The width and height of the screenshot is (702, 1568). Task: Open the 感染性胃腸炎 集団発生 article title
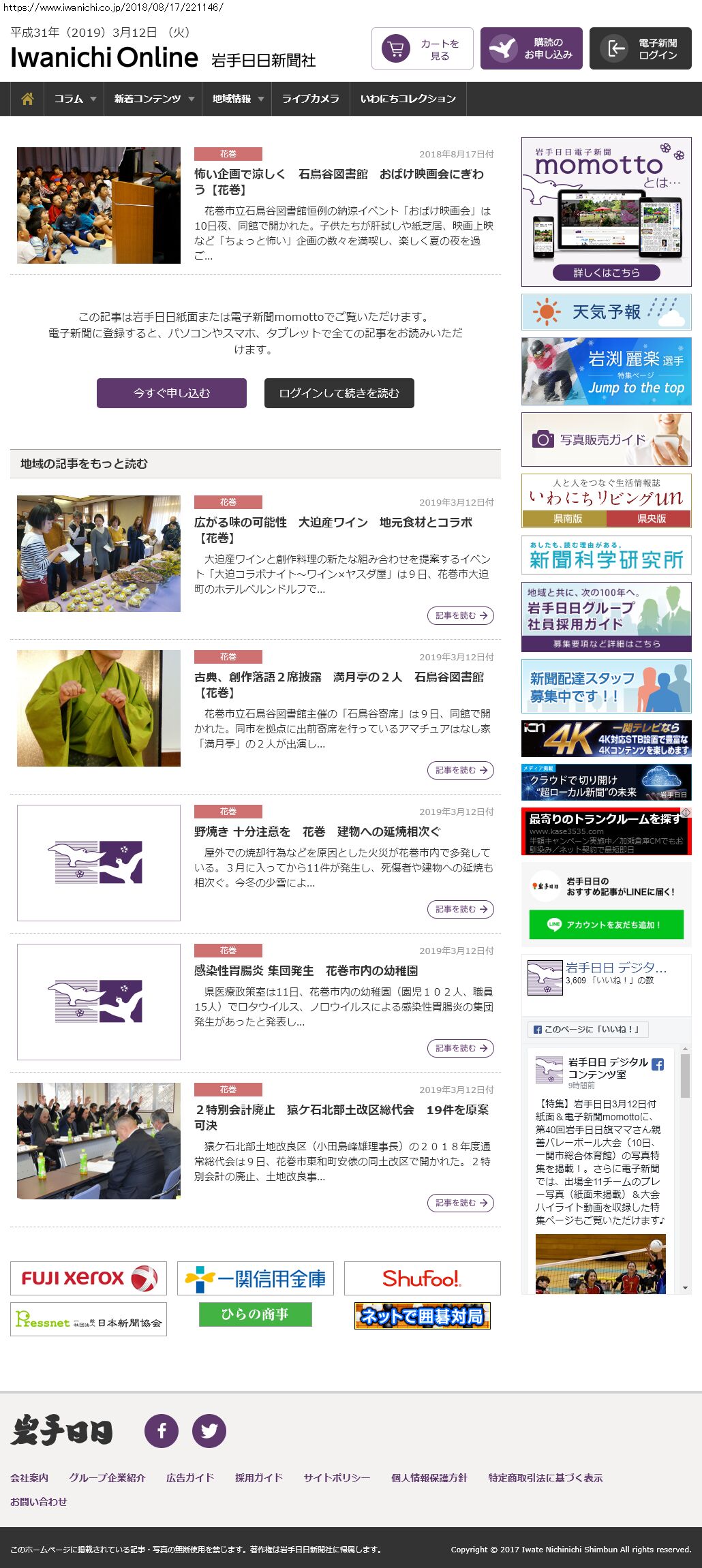pyautogui.click(x=306, y=970)
